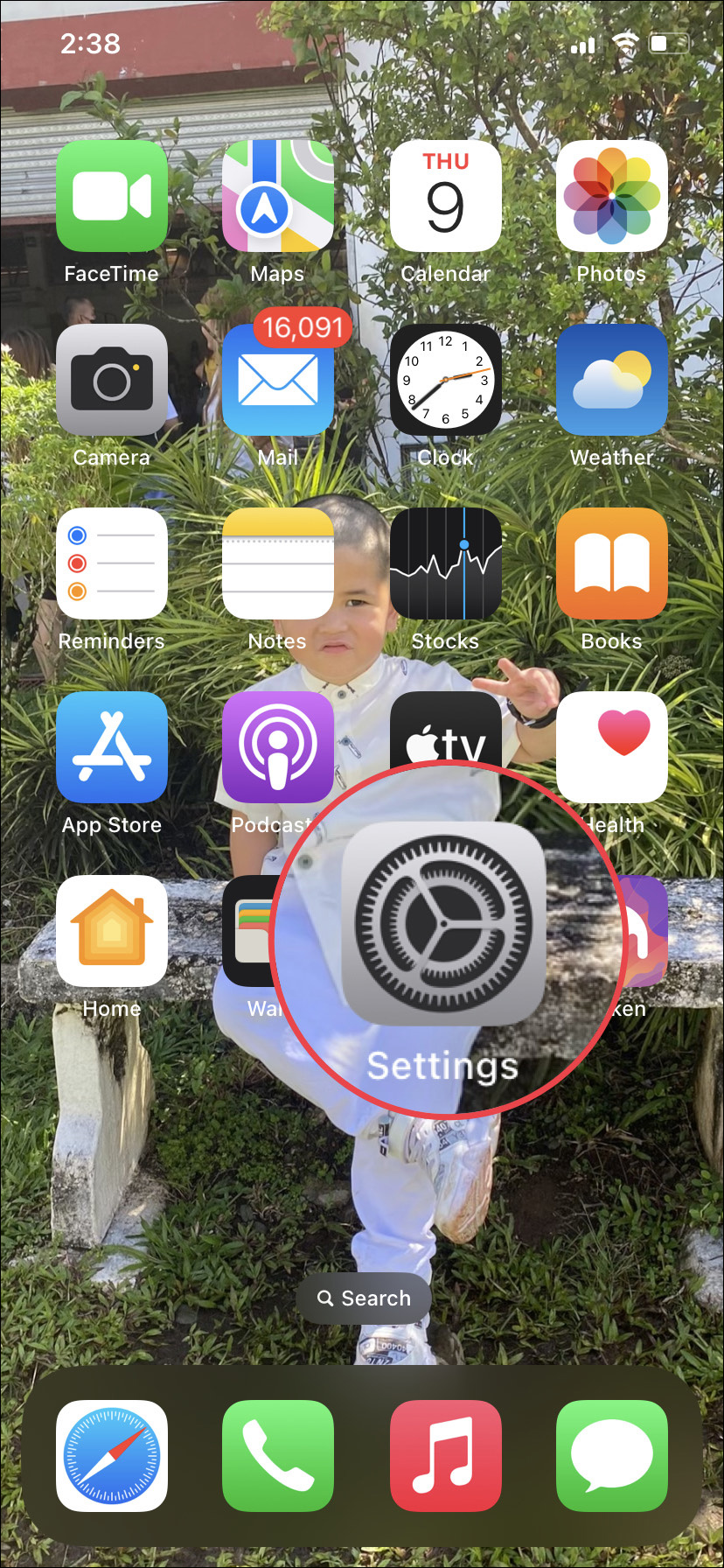Open the Photos app
This screenshot has height=1568, width=724.
(x=611, y=196)
